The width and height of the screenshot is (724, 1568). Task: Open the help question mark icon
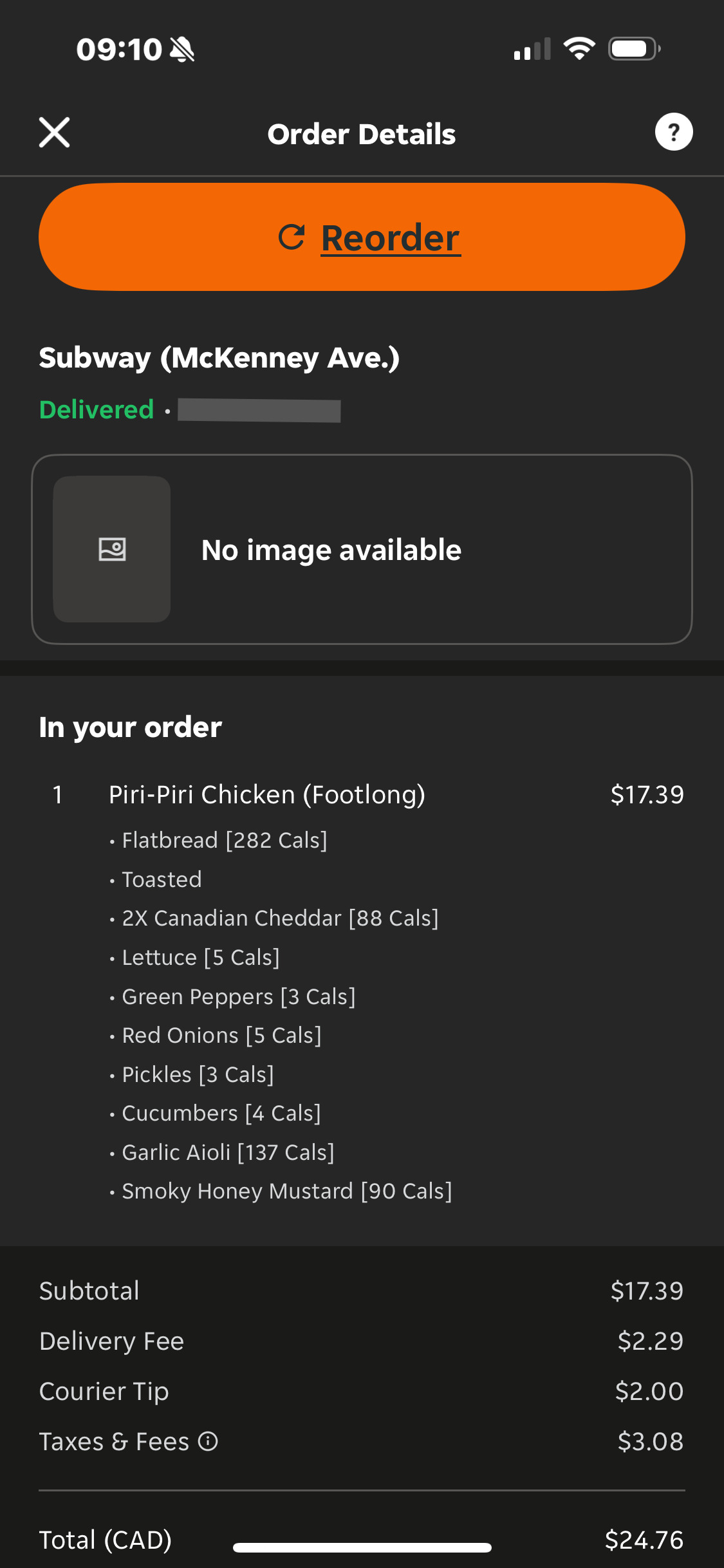coord(674,132)
